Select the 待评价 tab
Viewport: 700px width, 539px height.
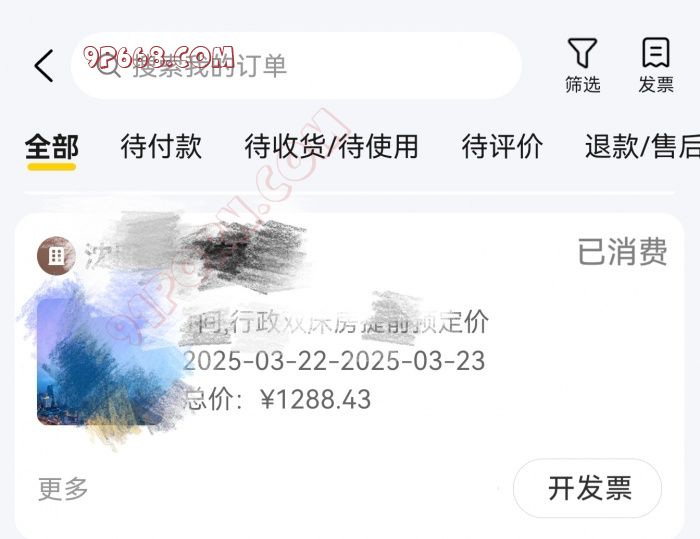coord(502,147)
